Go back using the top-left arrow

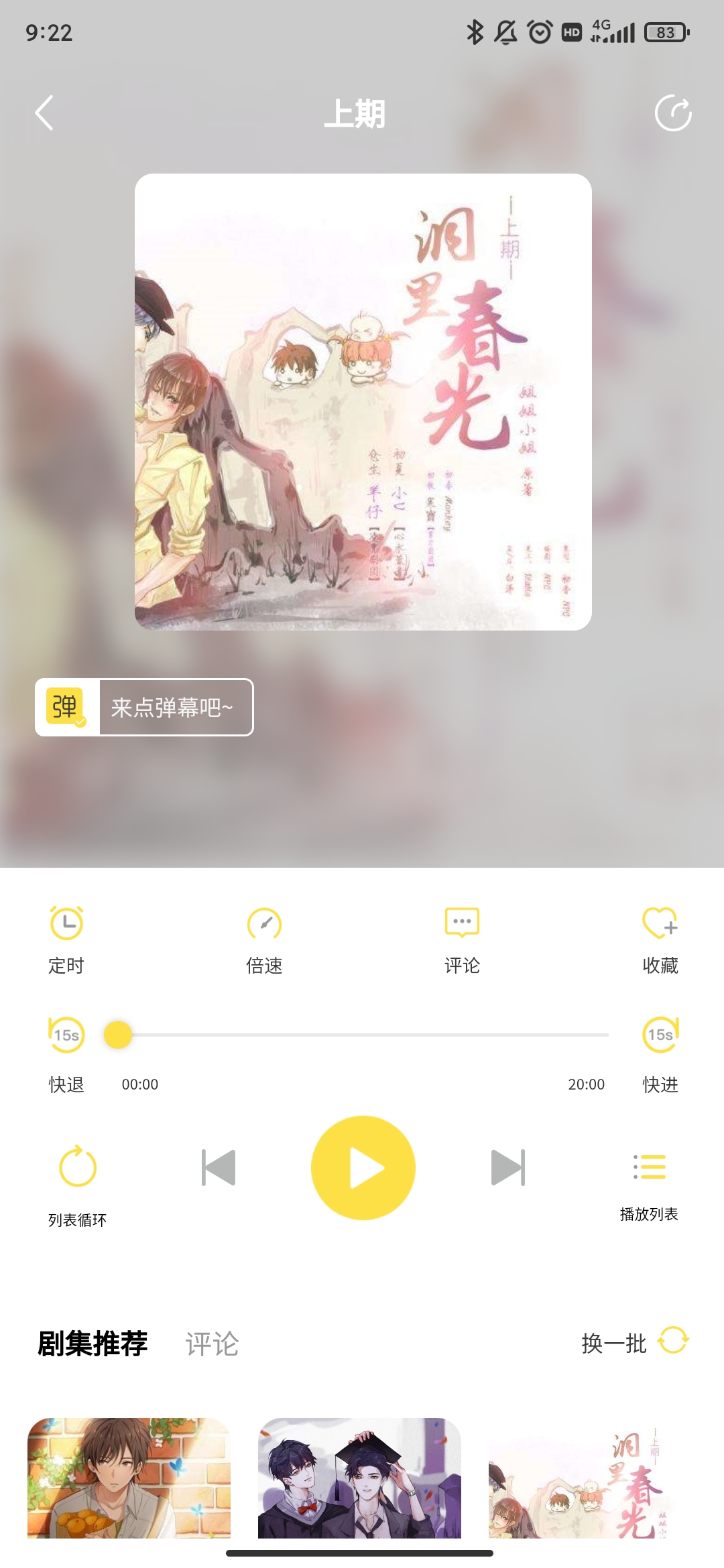[x=44, y=113]
